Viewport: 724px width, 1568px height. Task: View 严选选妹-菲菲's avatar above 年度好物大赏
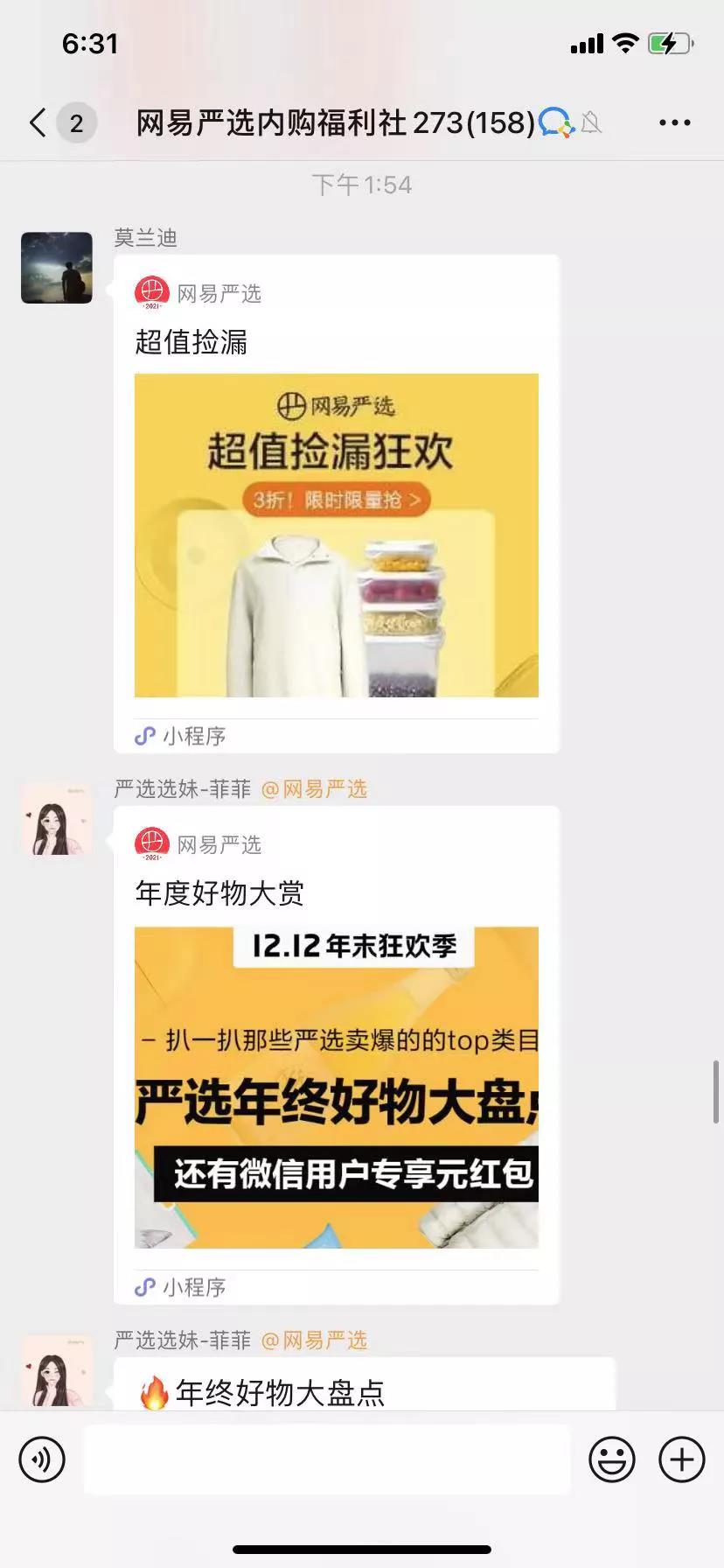(x=57, y=821)
